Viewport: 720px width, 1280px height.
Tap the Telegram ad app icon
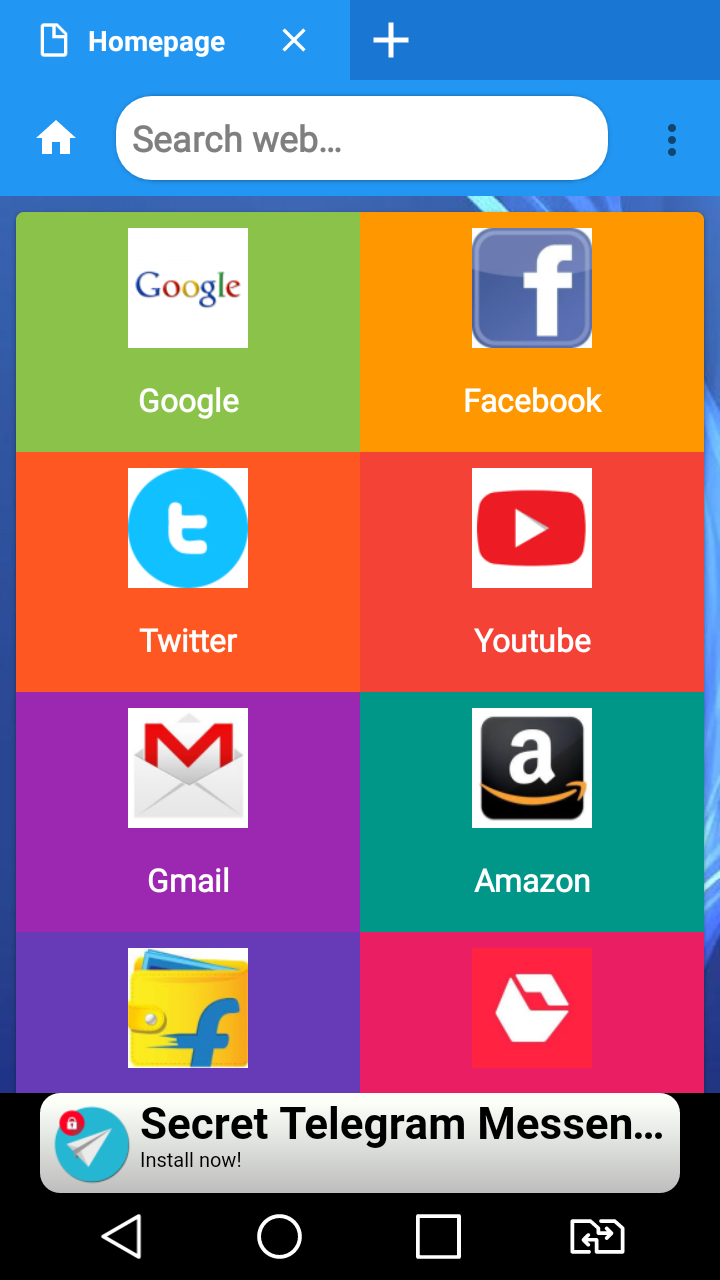91,1143
